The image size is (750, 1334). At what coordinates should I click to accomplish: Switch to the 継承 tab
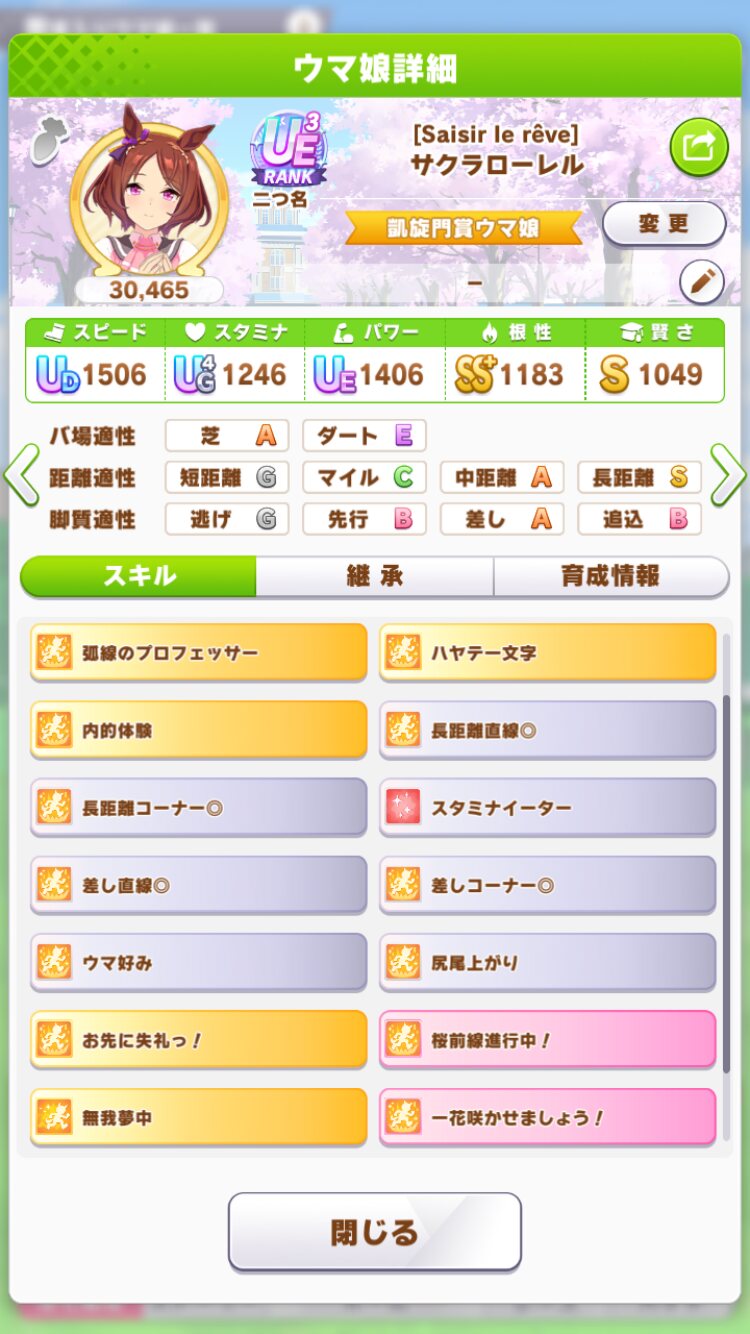tap(374, 576)
